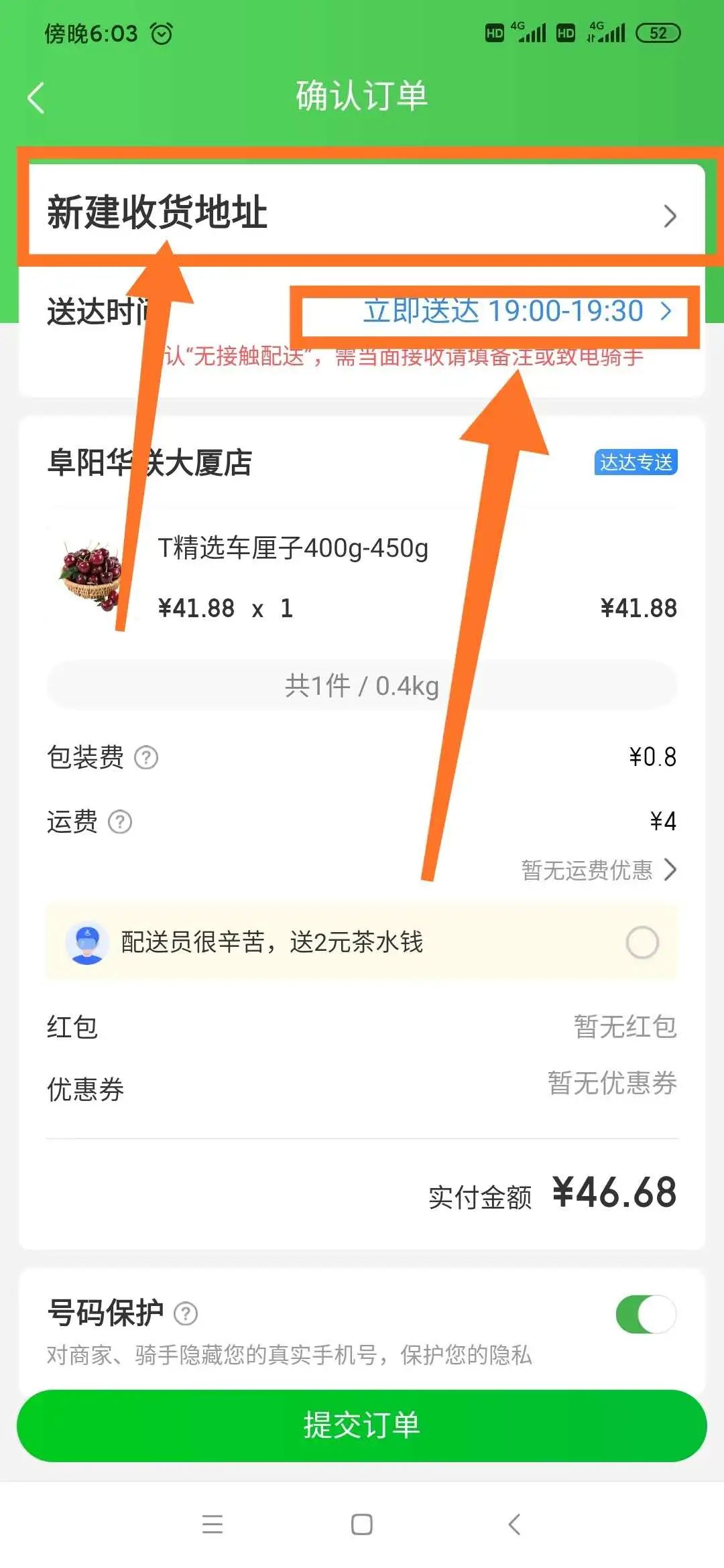
Task: Open system recent apps menu
Action: [213, 1524]
